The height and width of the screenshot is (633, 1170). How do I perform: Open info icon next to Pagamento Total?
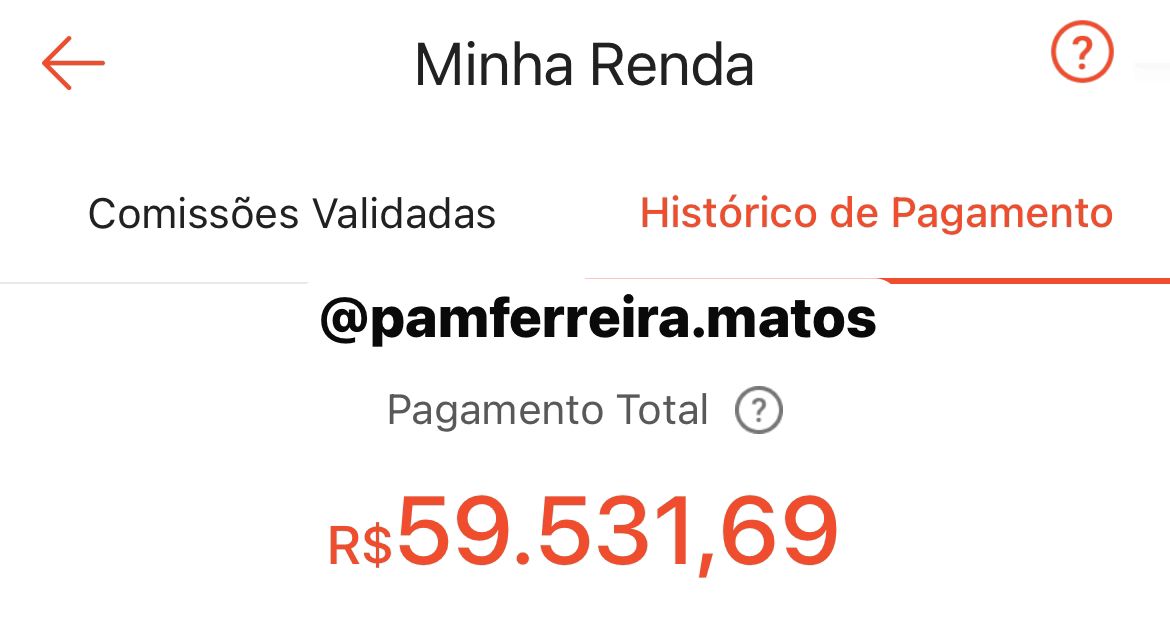[x=758, y=411]
